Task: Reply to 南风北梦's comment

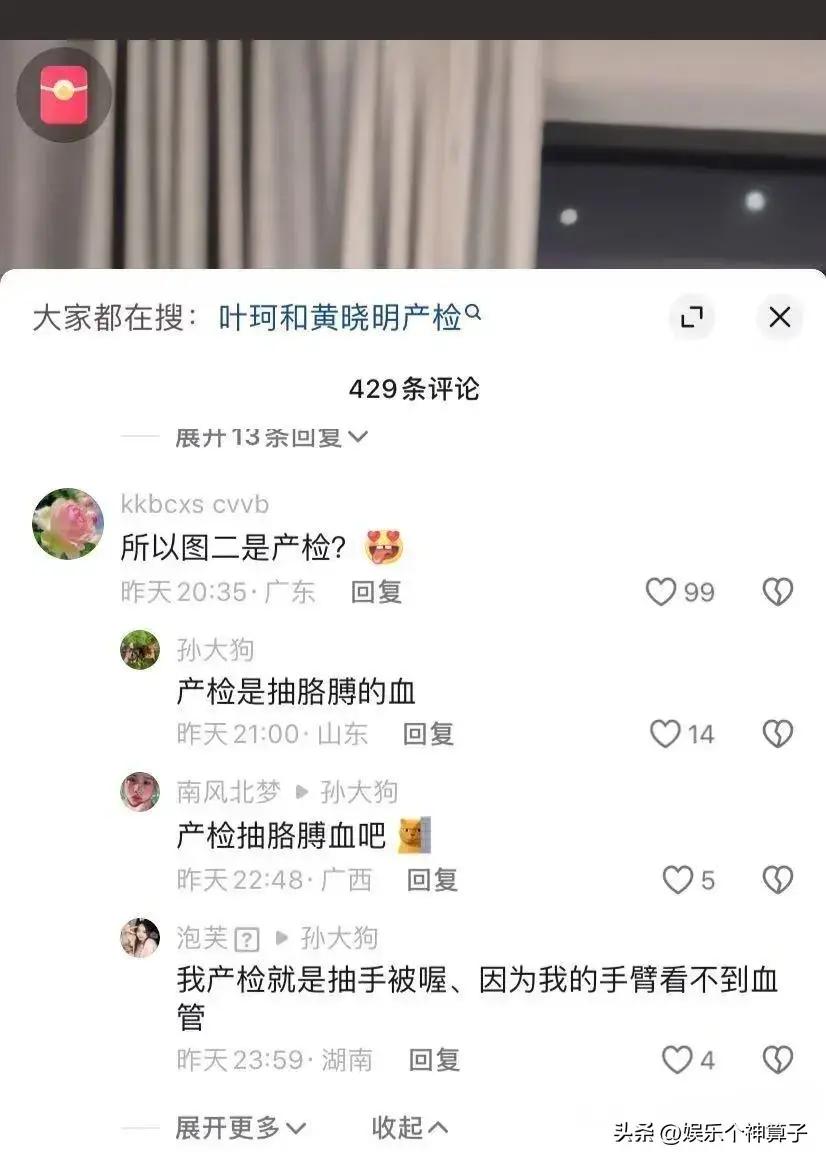Action: pos(432,880)
